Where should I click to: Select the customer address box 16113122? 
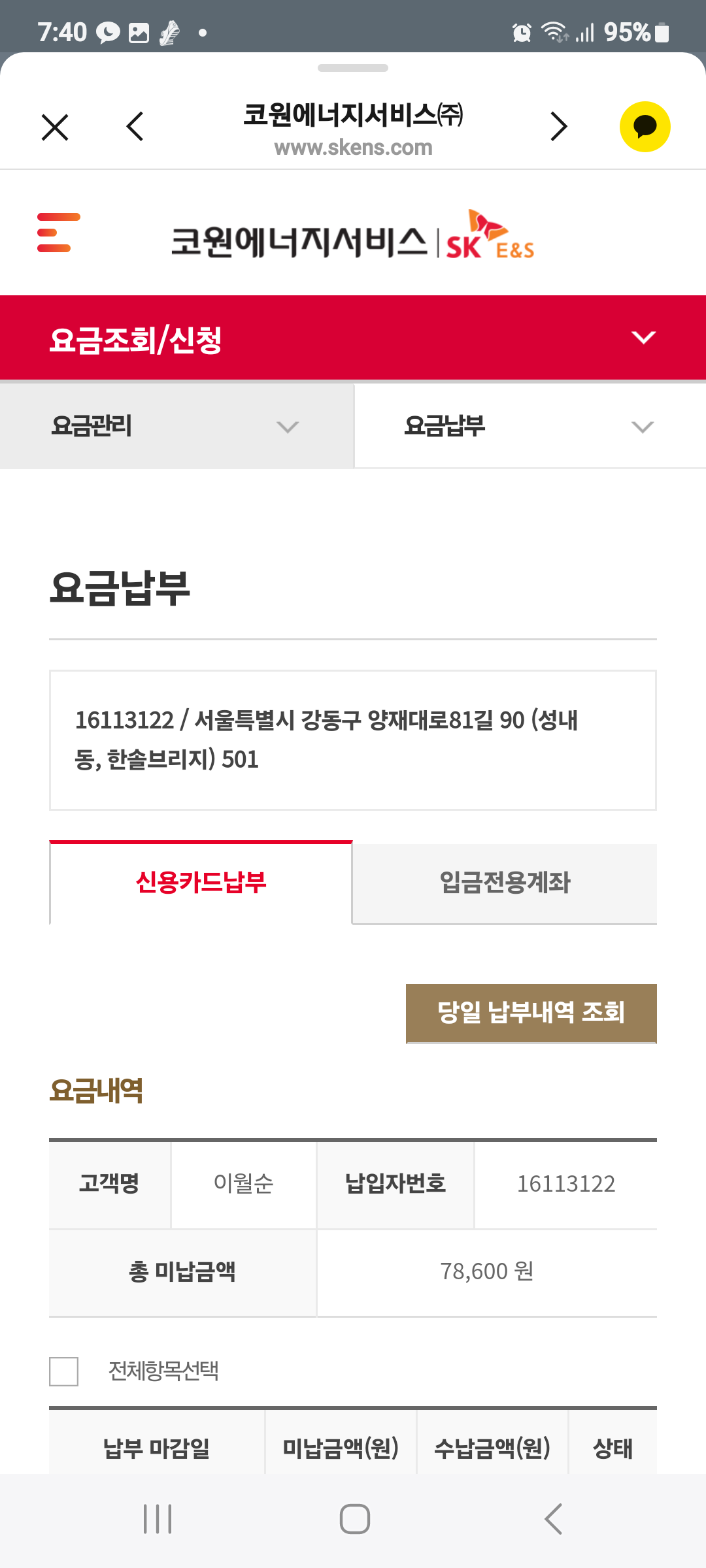(353, 740)
